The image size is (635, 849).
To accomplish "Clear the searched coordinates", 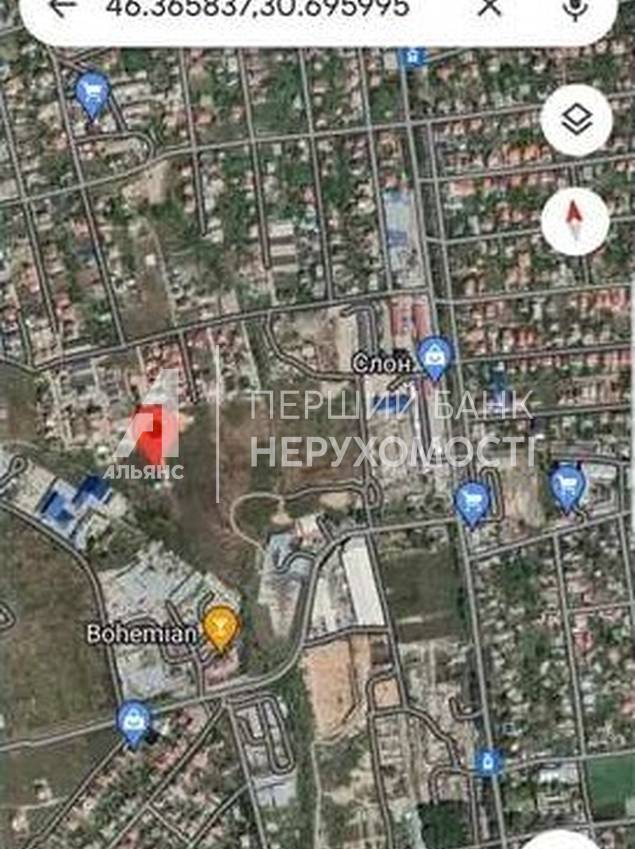I will point(489,8).
